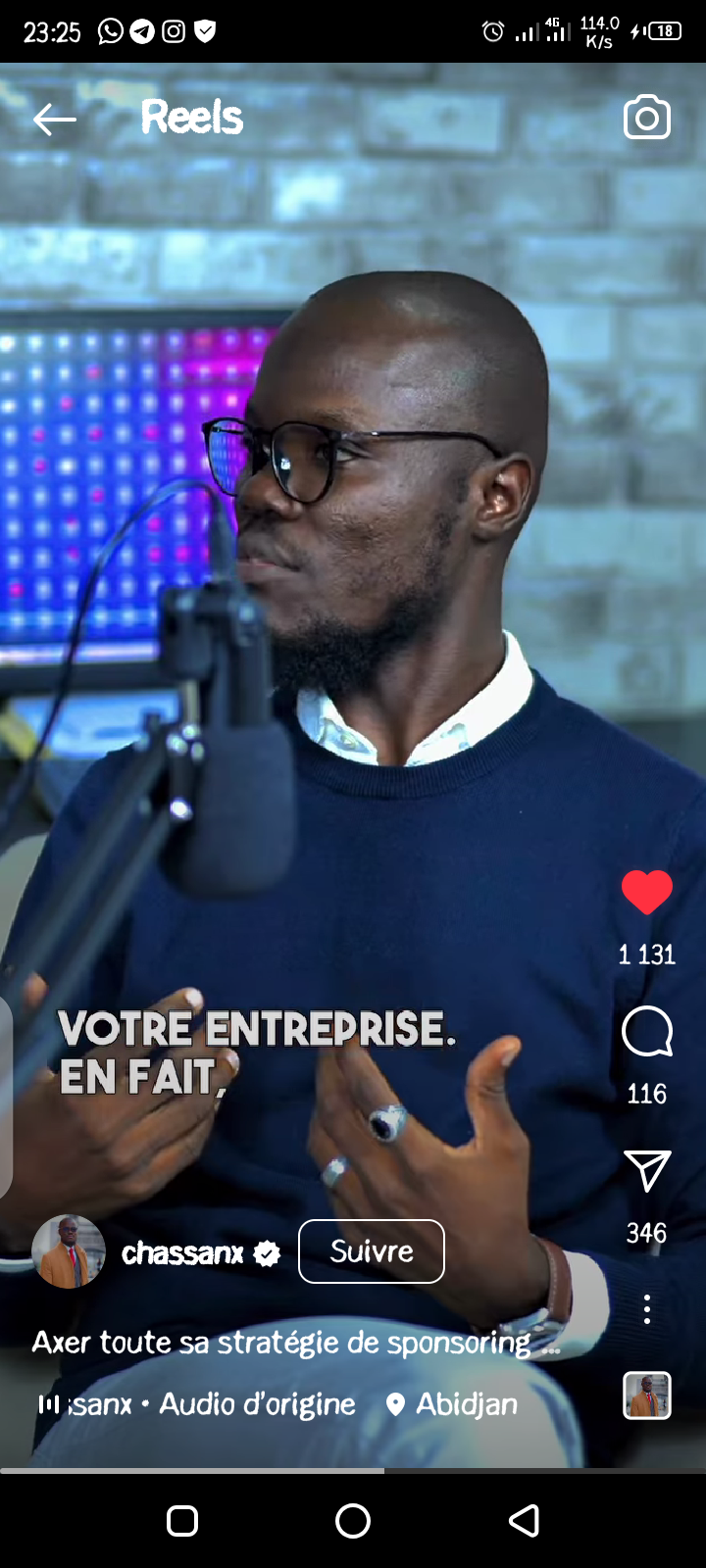Screen dimensions: 706x1568
Task: Open the comments on this reel
Action: 647,1032
